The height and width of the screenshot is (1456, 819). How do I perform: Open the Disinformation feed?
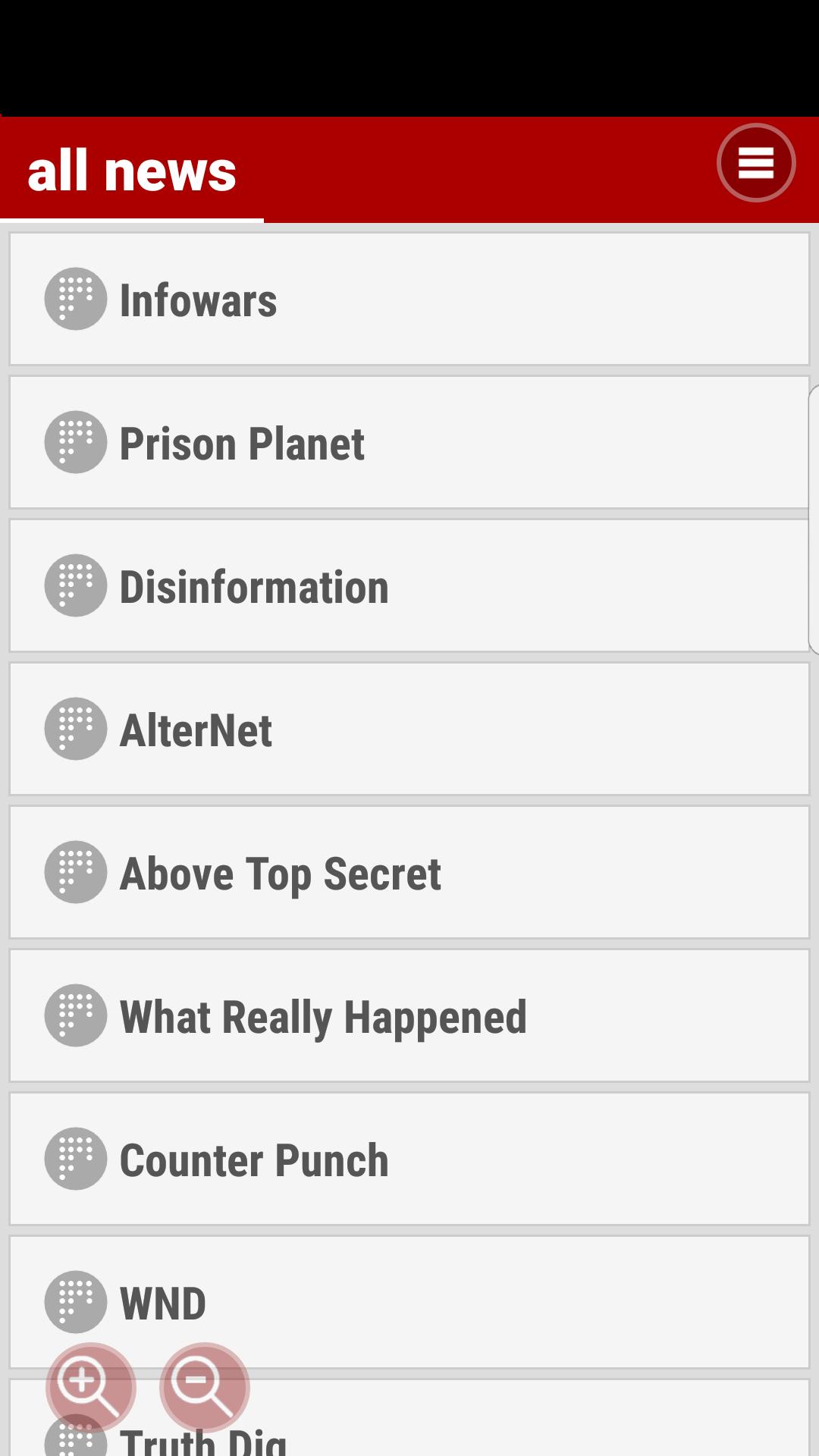tap(409, 585)
